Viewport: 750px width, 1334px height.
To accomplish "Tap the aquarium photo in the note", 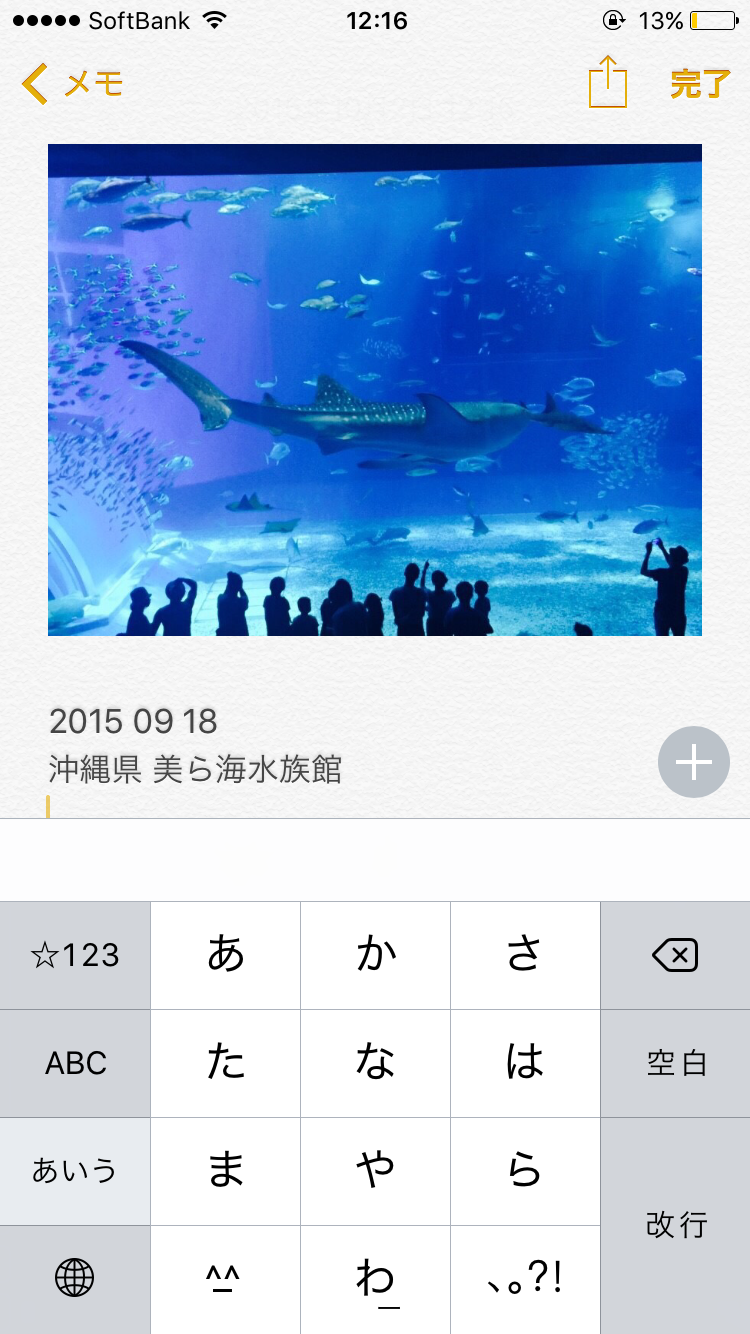I will (x=375, y=390).
